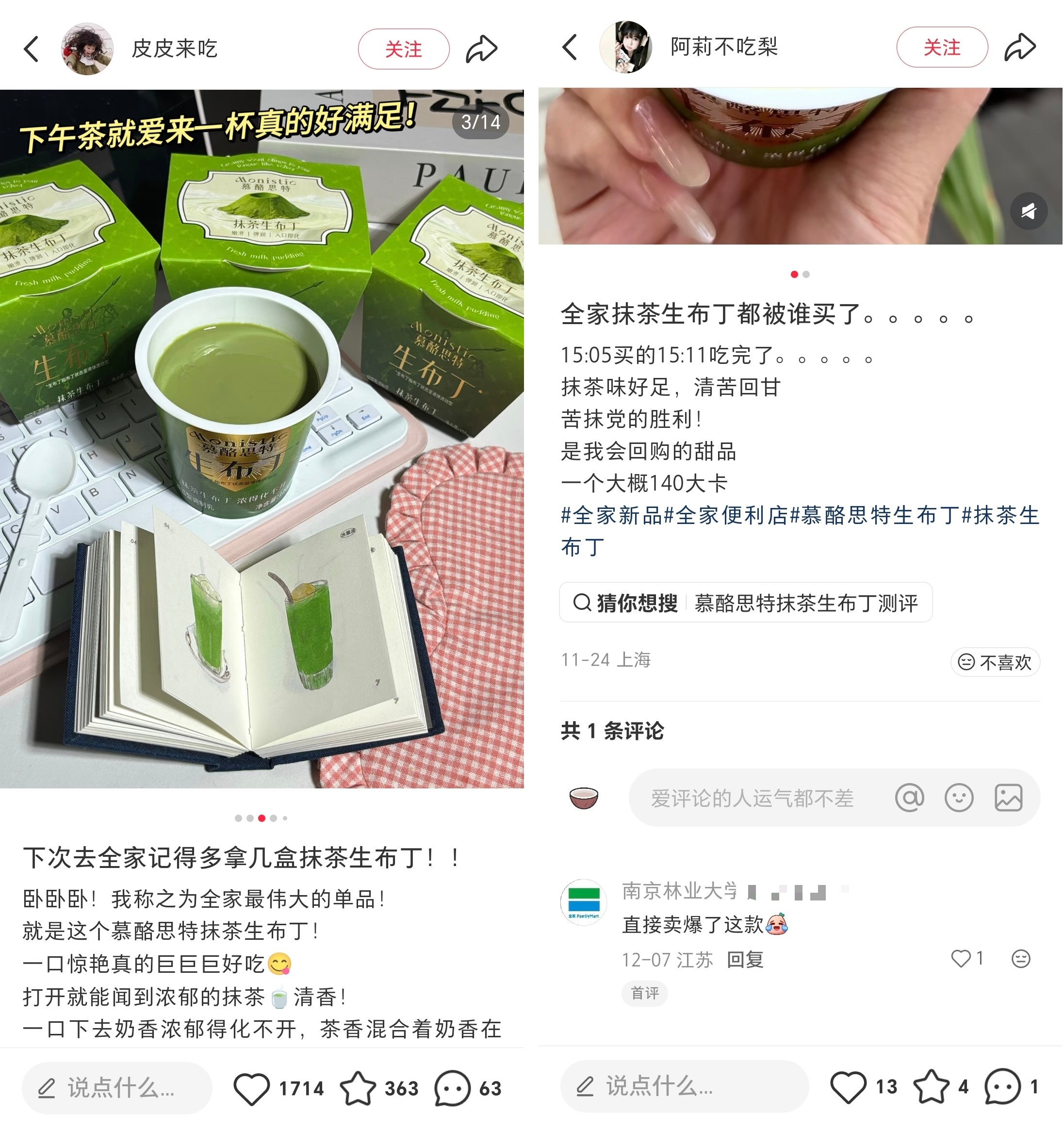This screenshot has width=1064, height=1129.
Task: Like the comment 直接卖爆了这款
Action: point(961,959)
